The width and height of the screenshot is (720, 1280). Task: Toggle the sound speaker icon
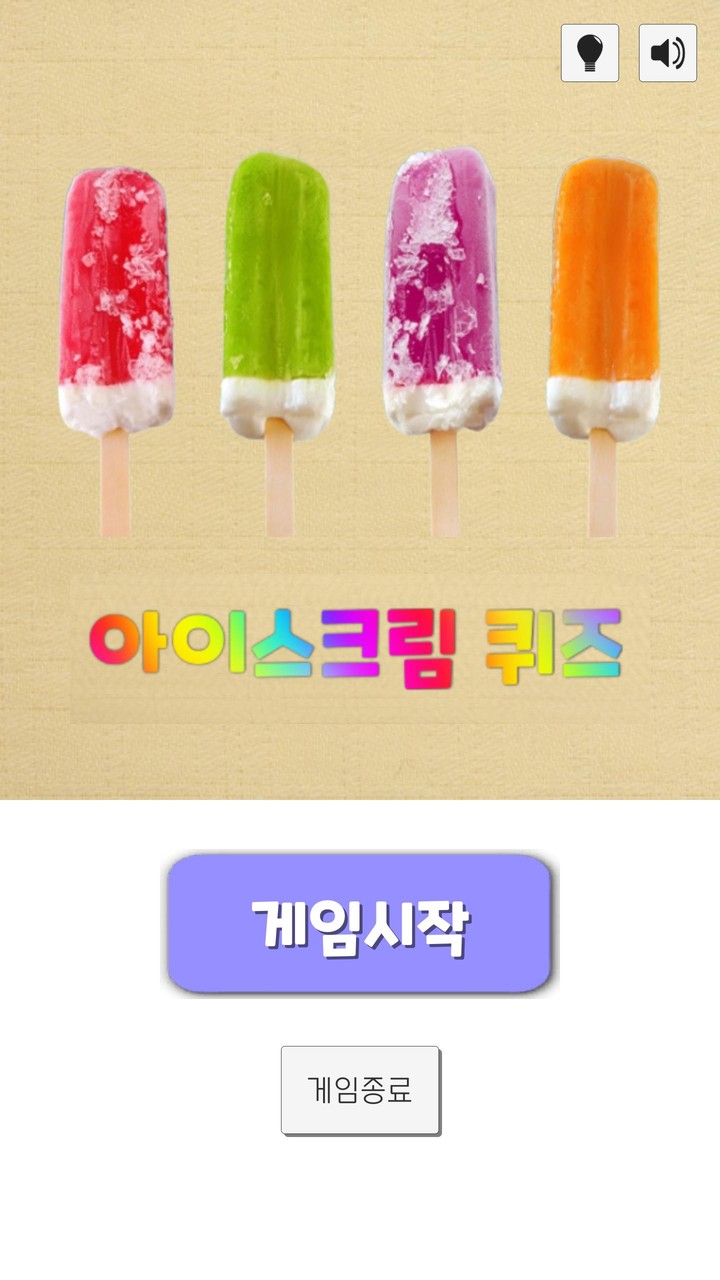tap(667, 53)
